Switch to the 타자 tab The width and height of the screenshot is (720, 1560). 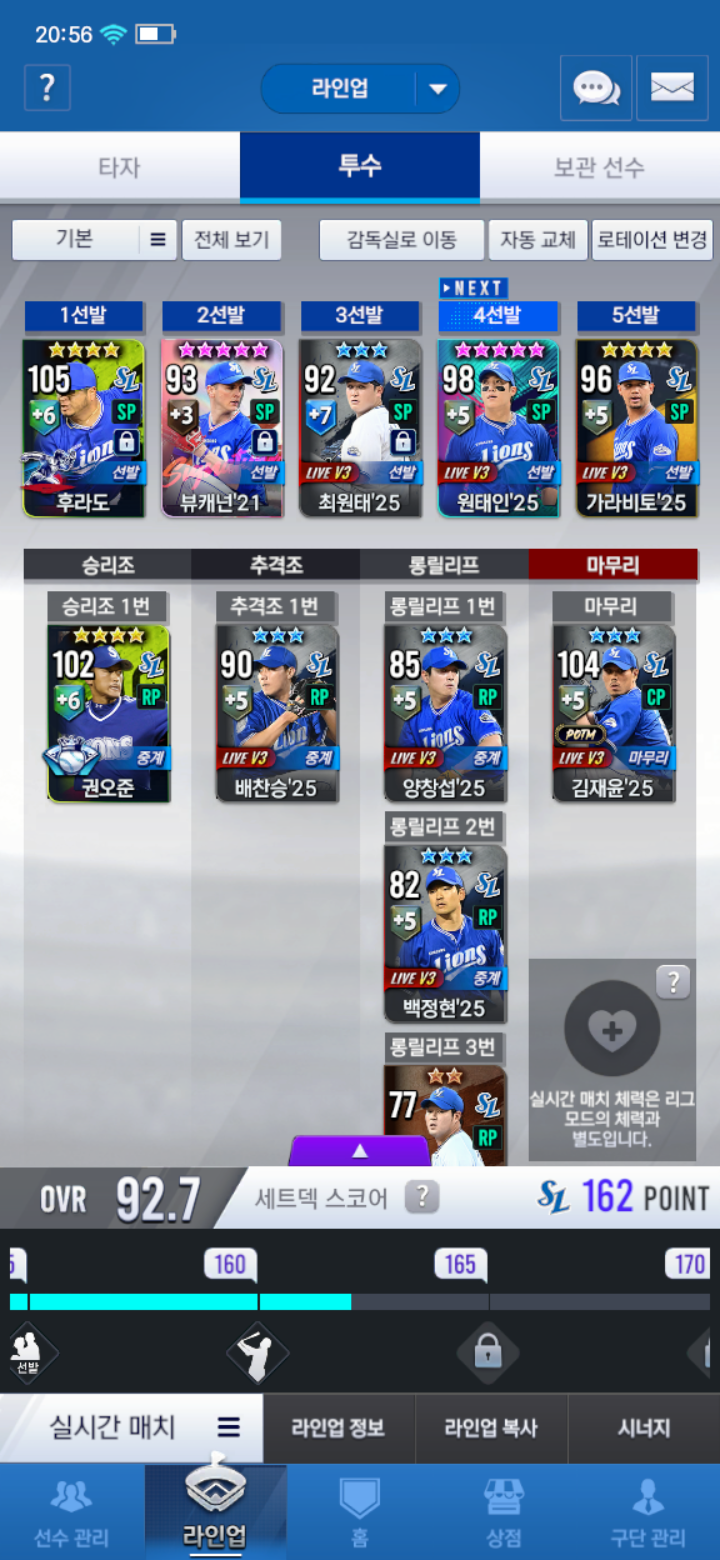(x=120, y=167)
